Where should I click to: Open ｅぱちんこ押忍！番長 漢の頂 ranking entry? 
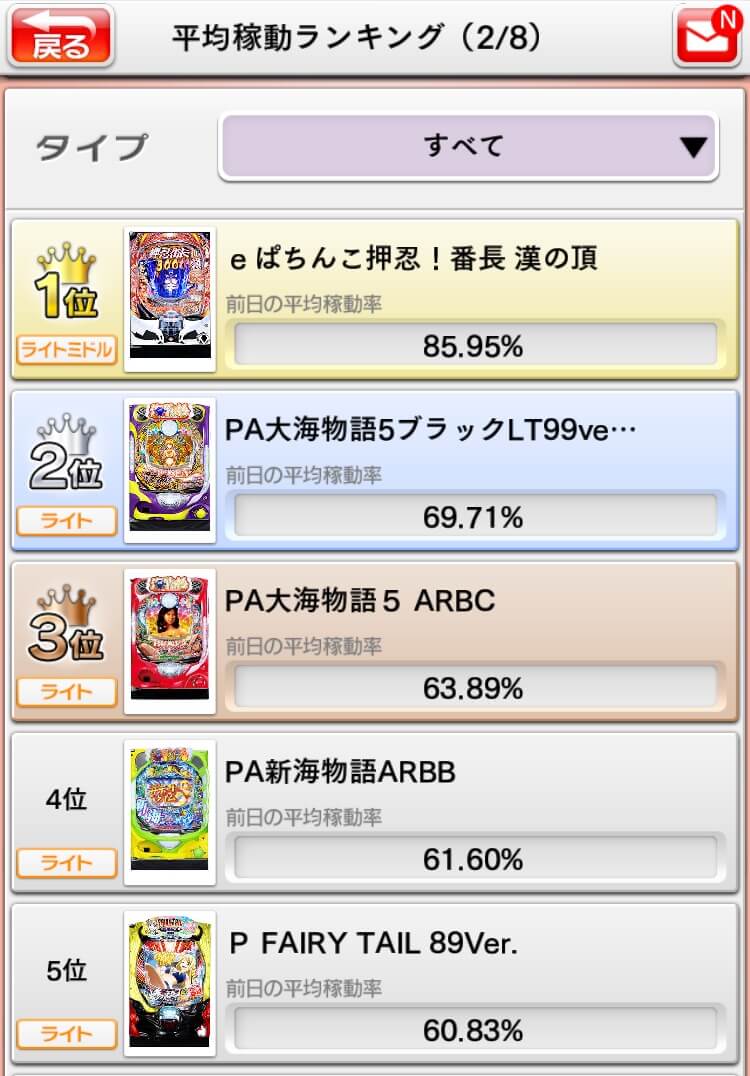[414, 260]
